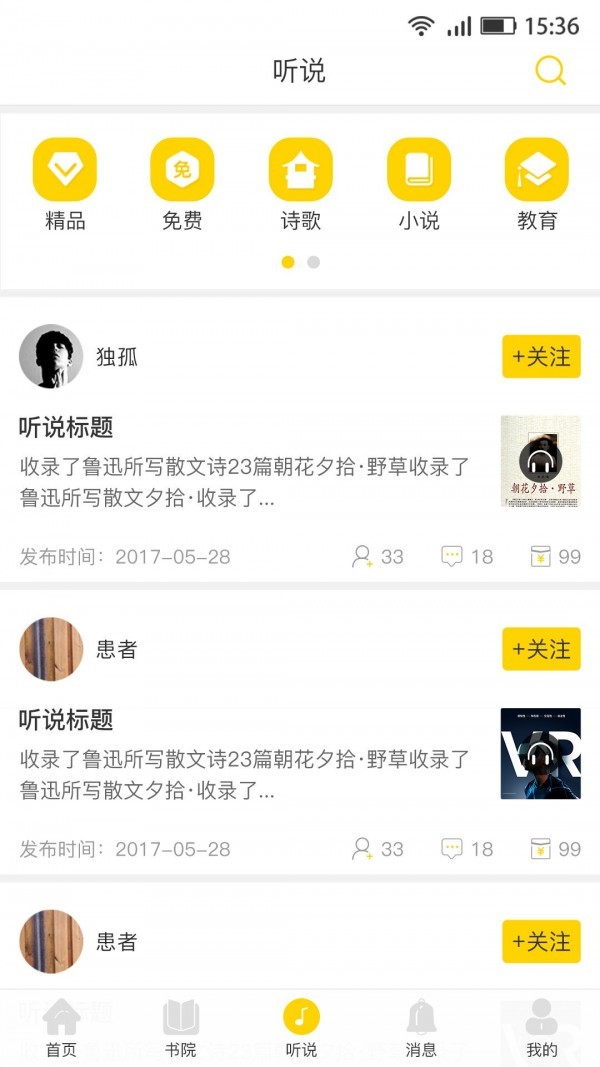600x1067 pixels.
Task: Open the search icon in the header
Action: tap(550, 71)
